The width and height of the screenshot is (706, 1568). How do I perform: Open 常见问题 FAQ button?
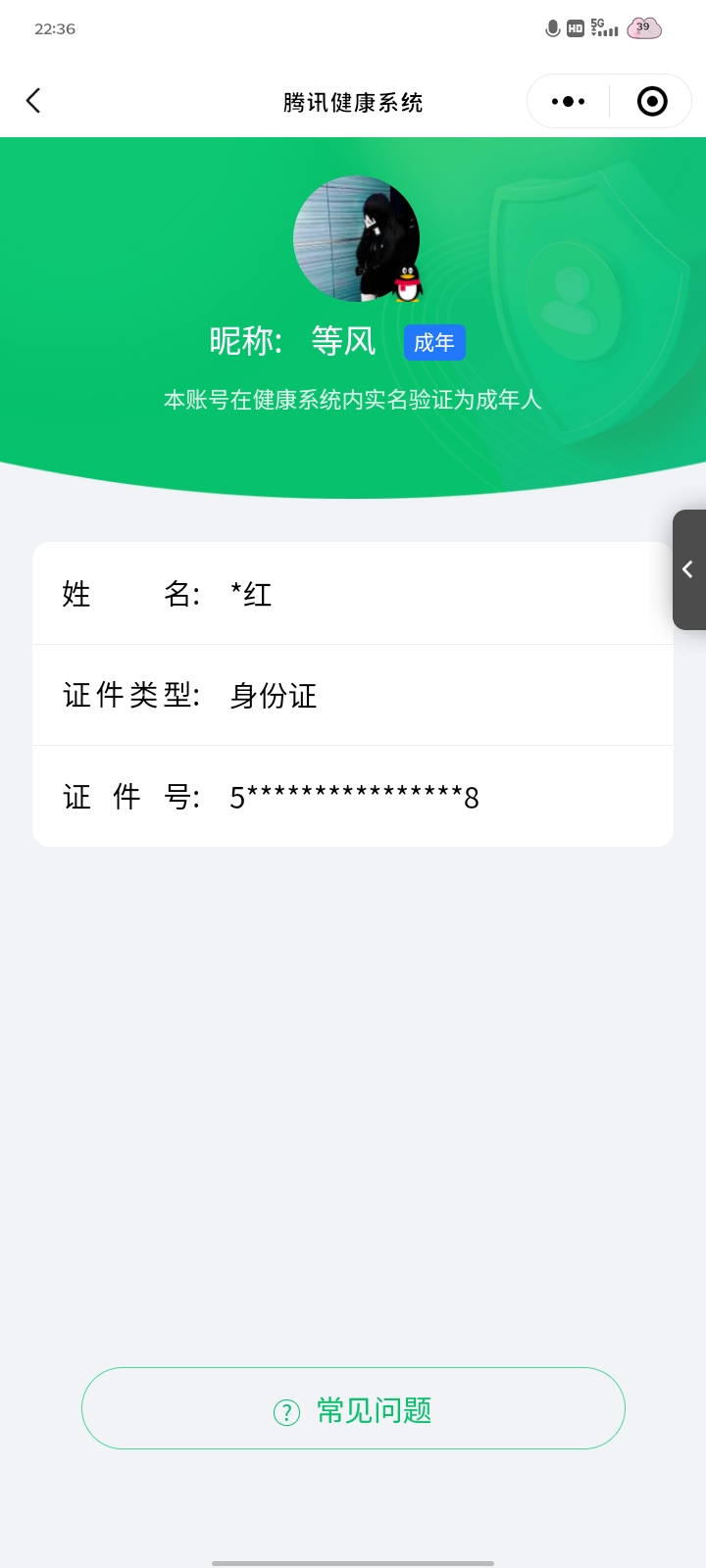[353, 1409]
